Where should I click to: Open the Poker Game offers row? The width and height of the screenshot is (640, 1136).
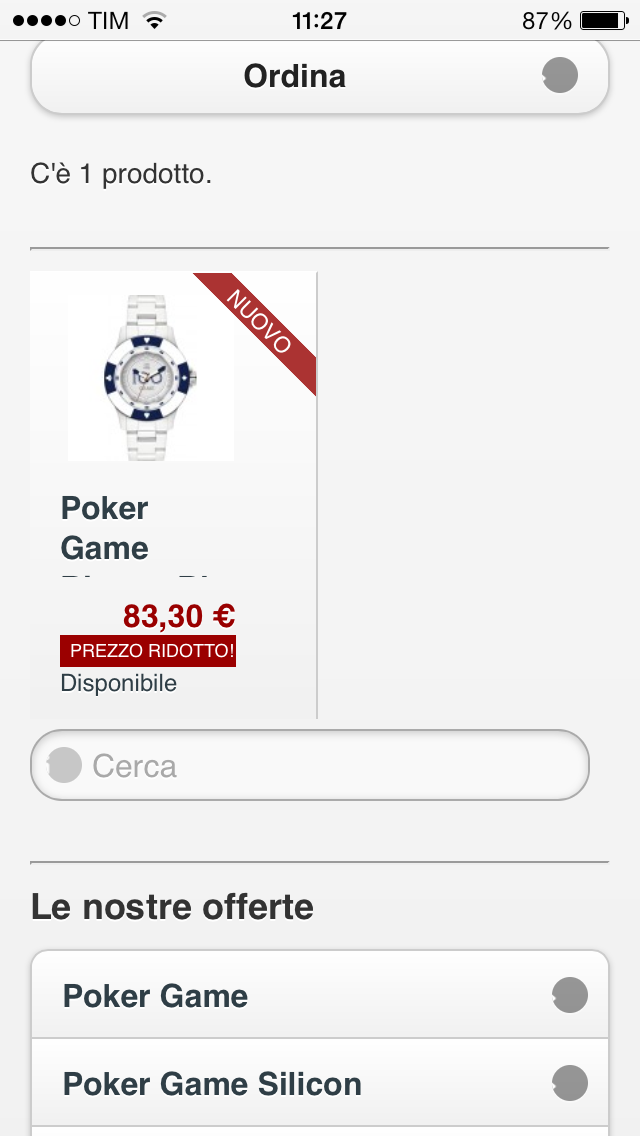tap(319, 996)
